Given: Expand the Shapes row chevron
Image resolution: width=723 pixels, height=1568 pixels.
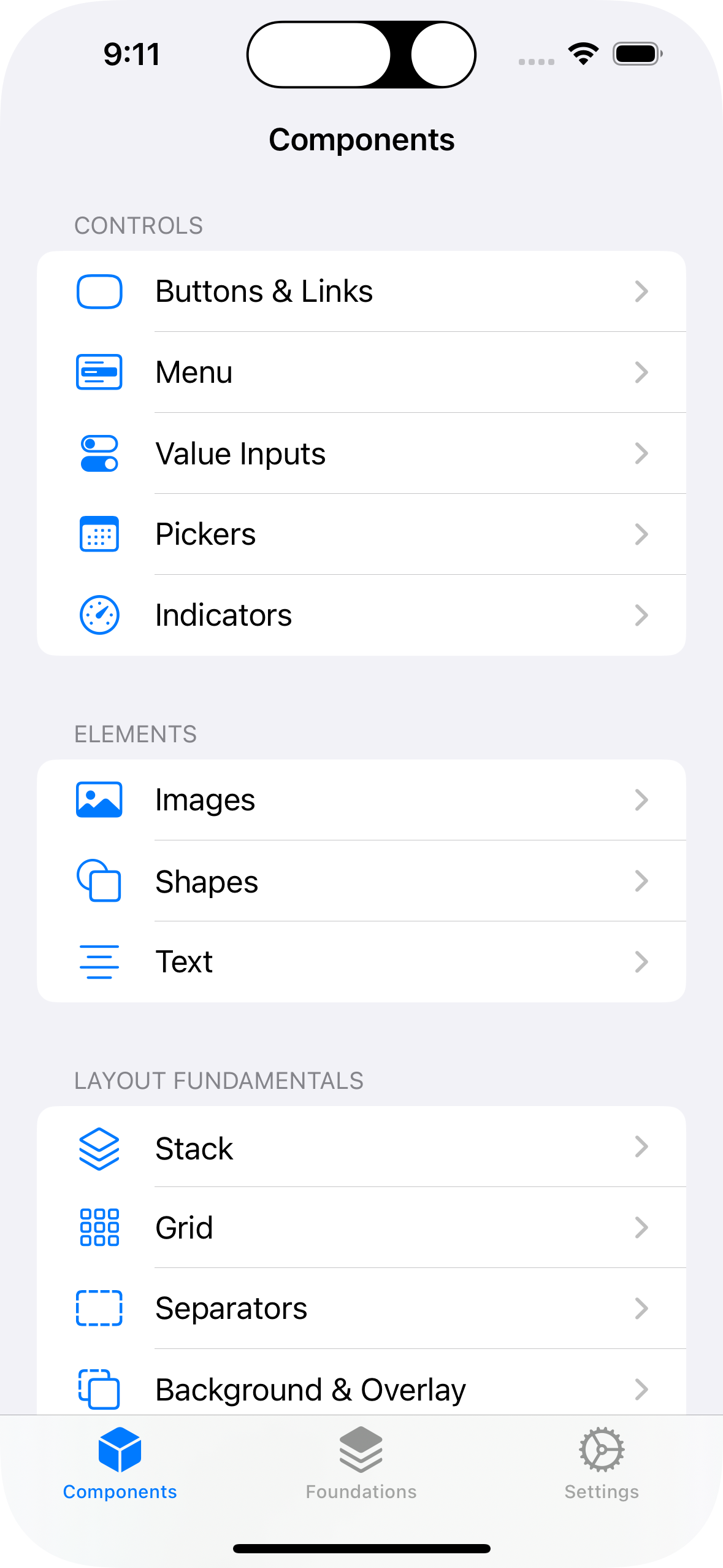Looking at the screenshot, I should [x=641, y=881].
